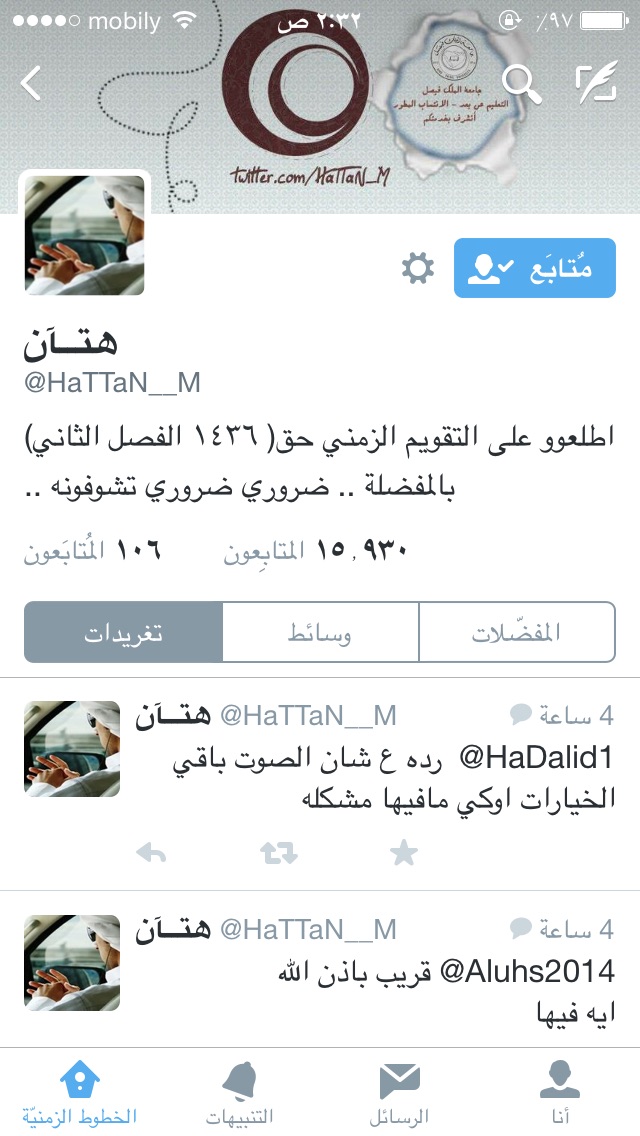
Task: Go to الخطوط الزمنيّة home timeline tab
Action: tap(80, 1093)
